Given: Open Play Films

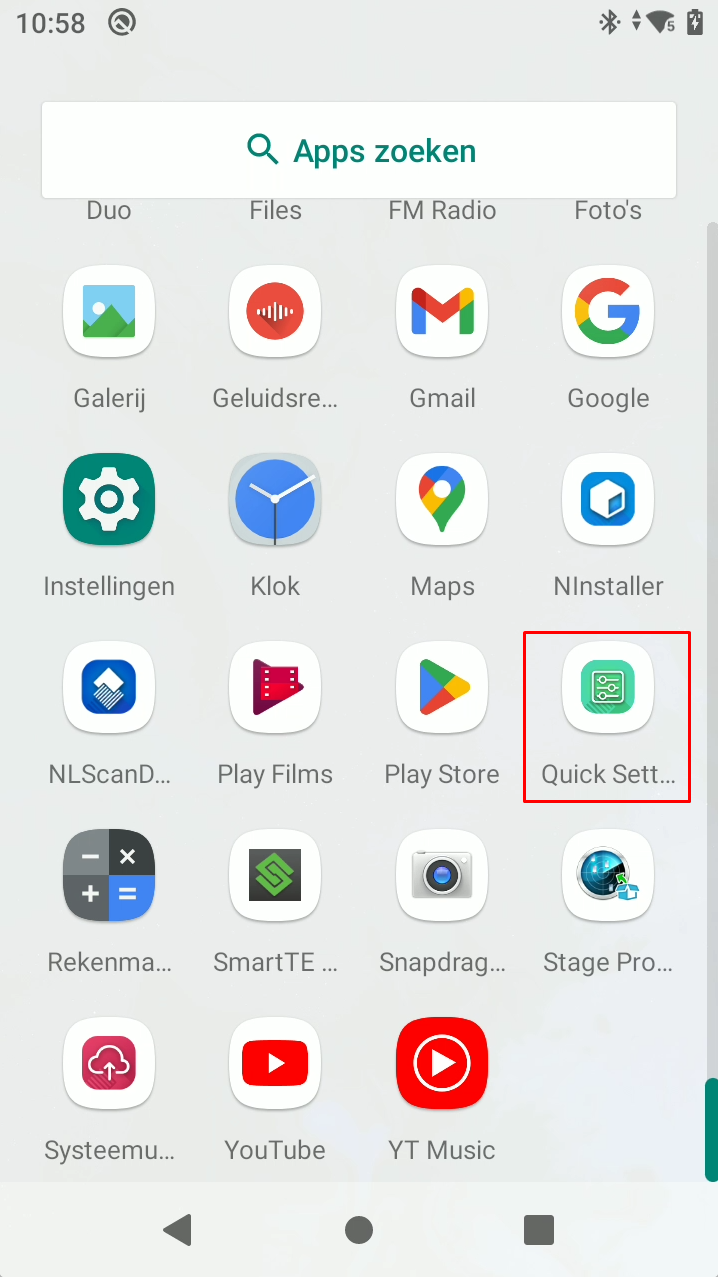Looking at the screenshot, I should (275, 687).
